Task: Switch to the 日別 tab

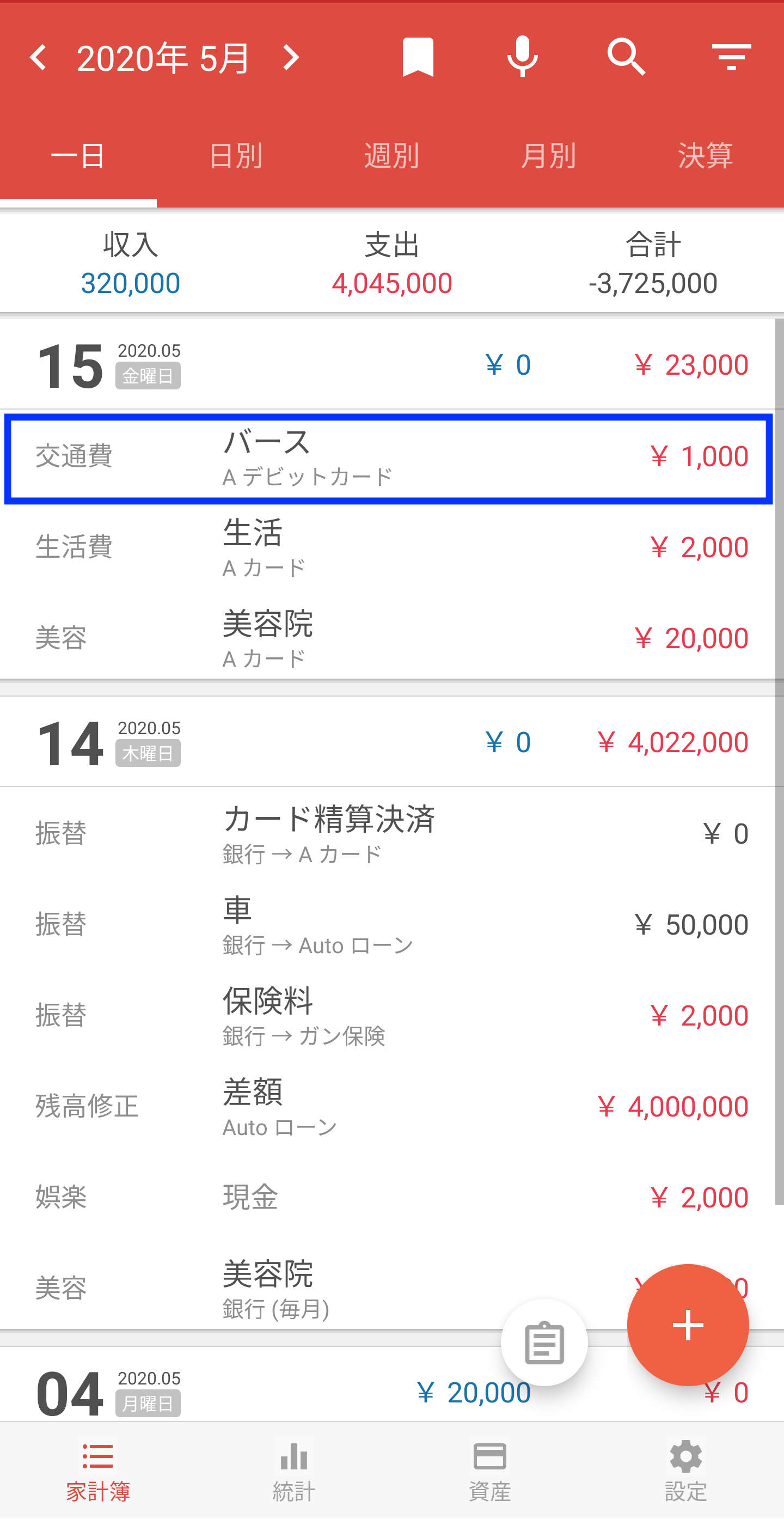Action: point(235,156)
